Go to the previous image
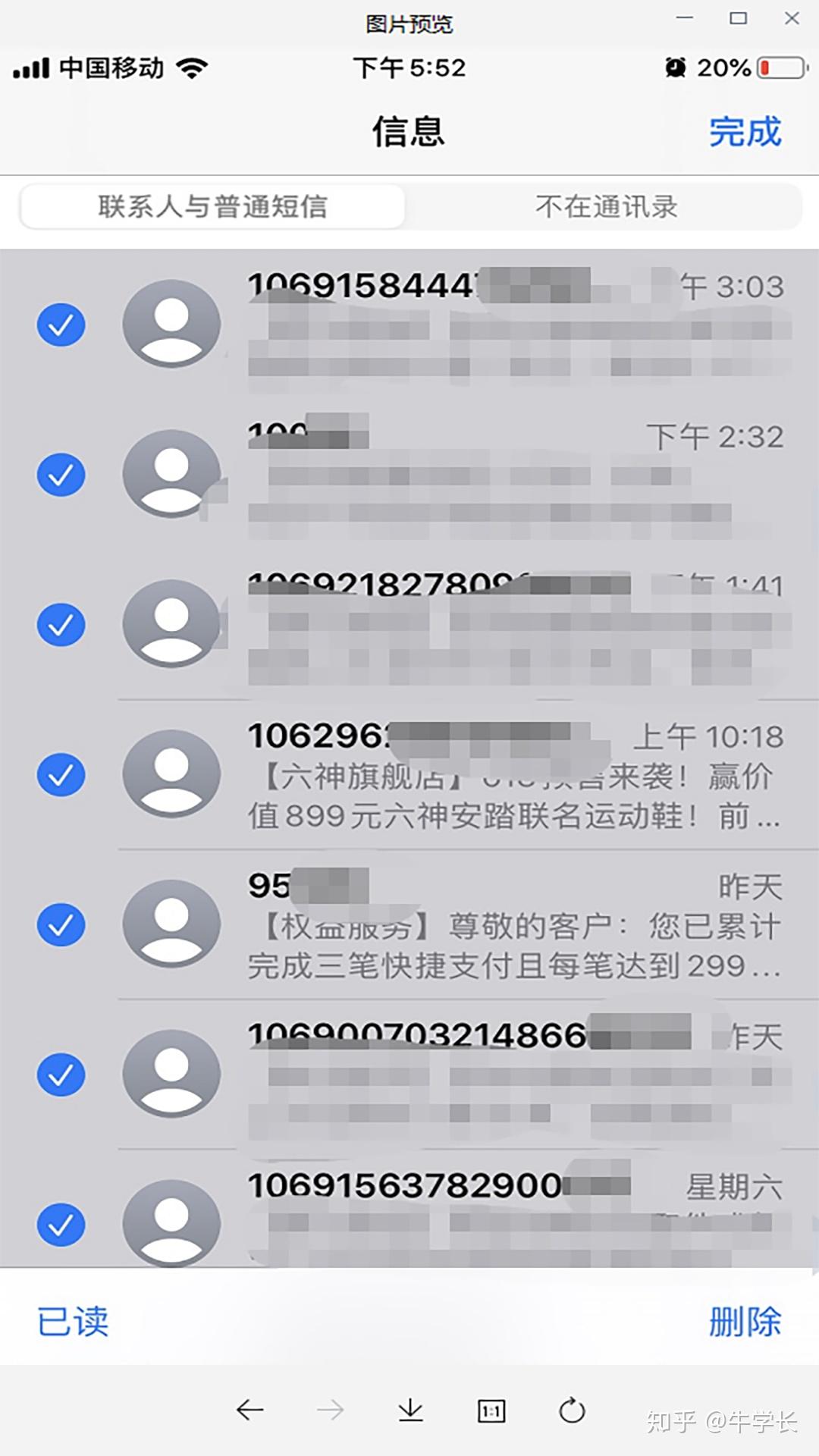Screen dimensions: 819x1456 pos(249,1410)
